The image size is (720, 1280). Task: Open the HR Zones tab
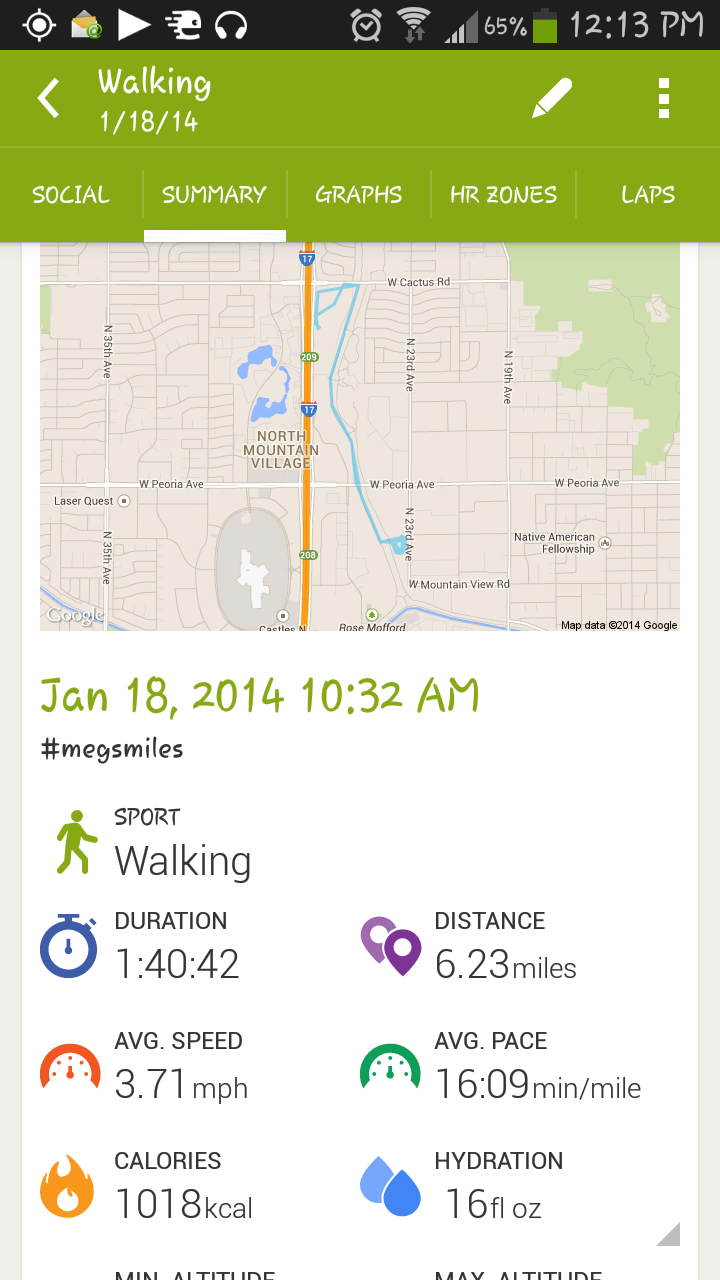coord(503,195)
